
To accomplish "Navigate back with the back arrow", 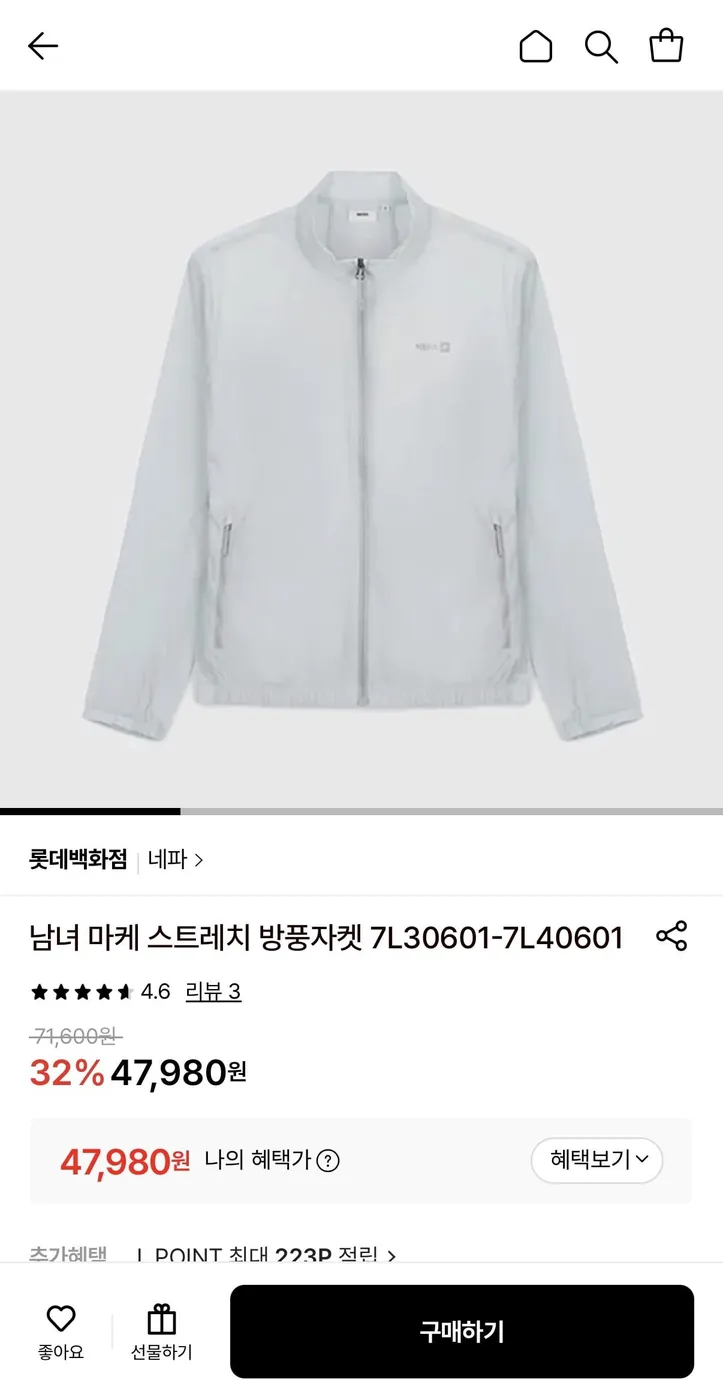I will [42, 46].
